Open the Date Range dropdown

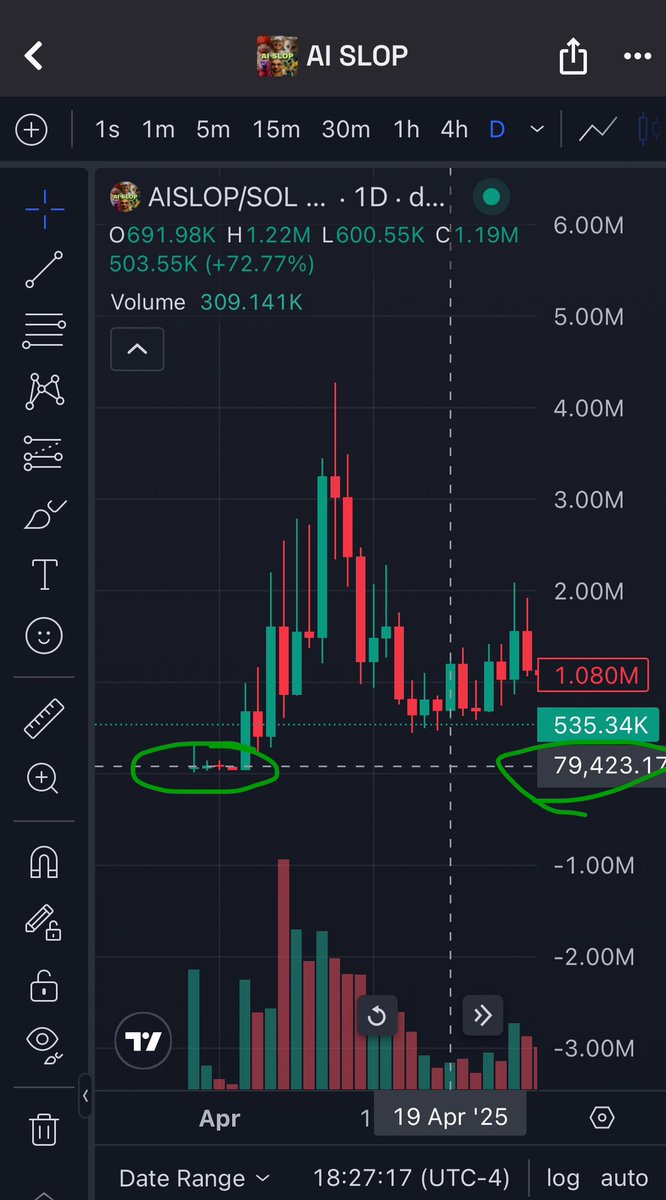click(x=194, y=1179)
